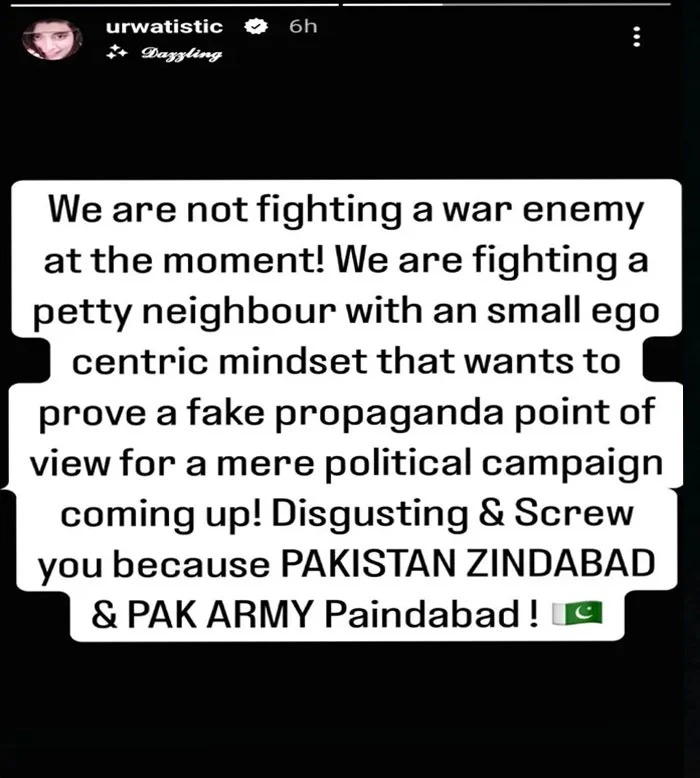This screenshot has width=700, height=778.
Task: Tap the urwatistic username
Action: (164, 27)
